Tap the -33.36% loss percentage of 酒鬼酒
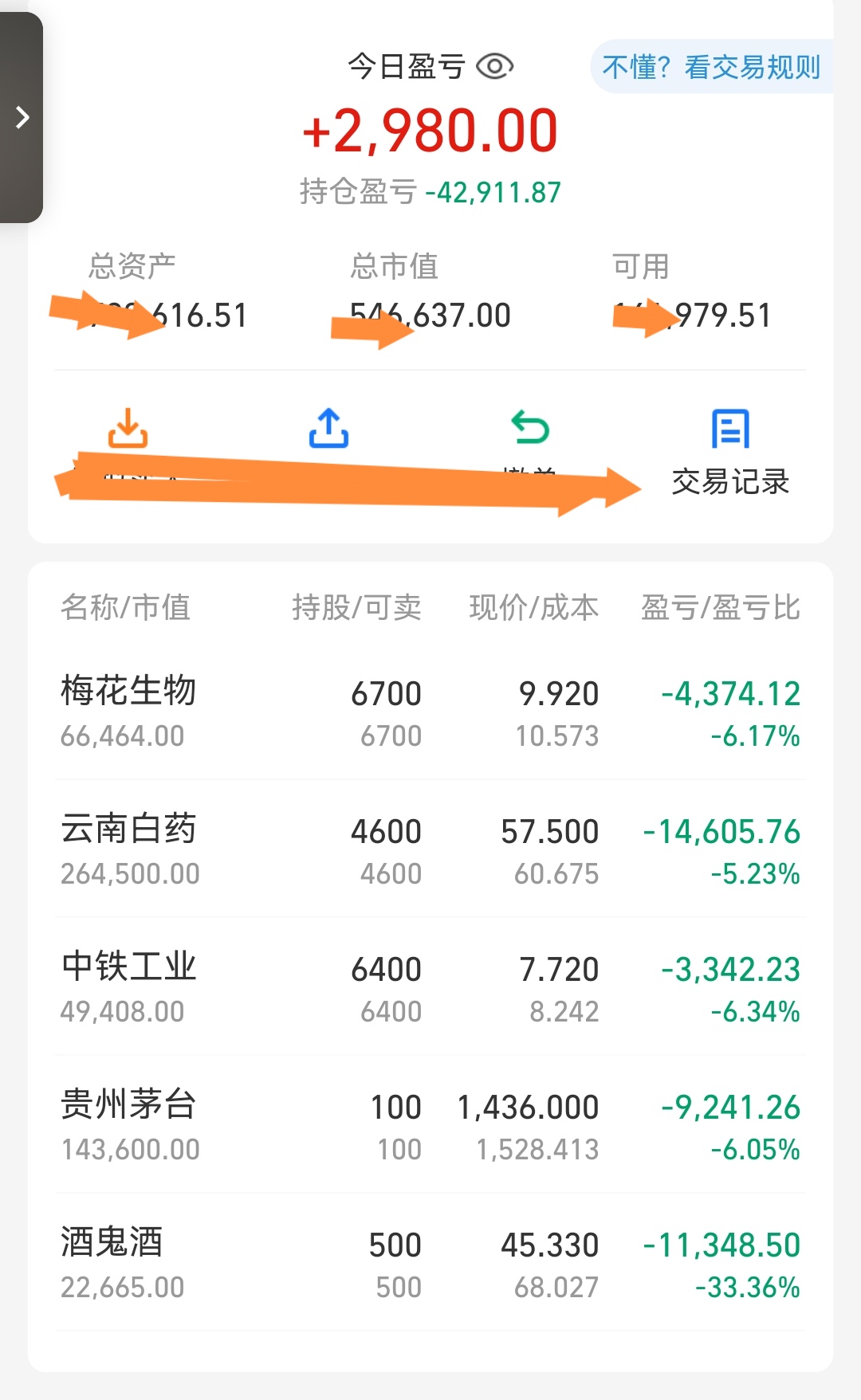Screen dimensions: 861x1400 pyautogui.click(x=747, y=1286)
